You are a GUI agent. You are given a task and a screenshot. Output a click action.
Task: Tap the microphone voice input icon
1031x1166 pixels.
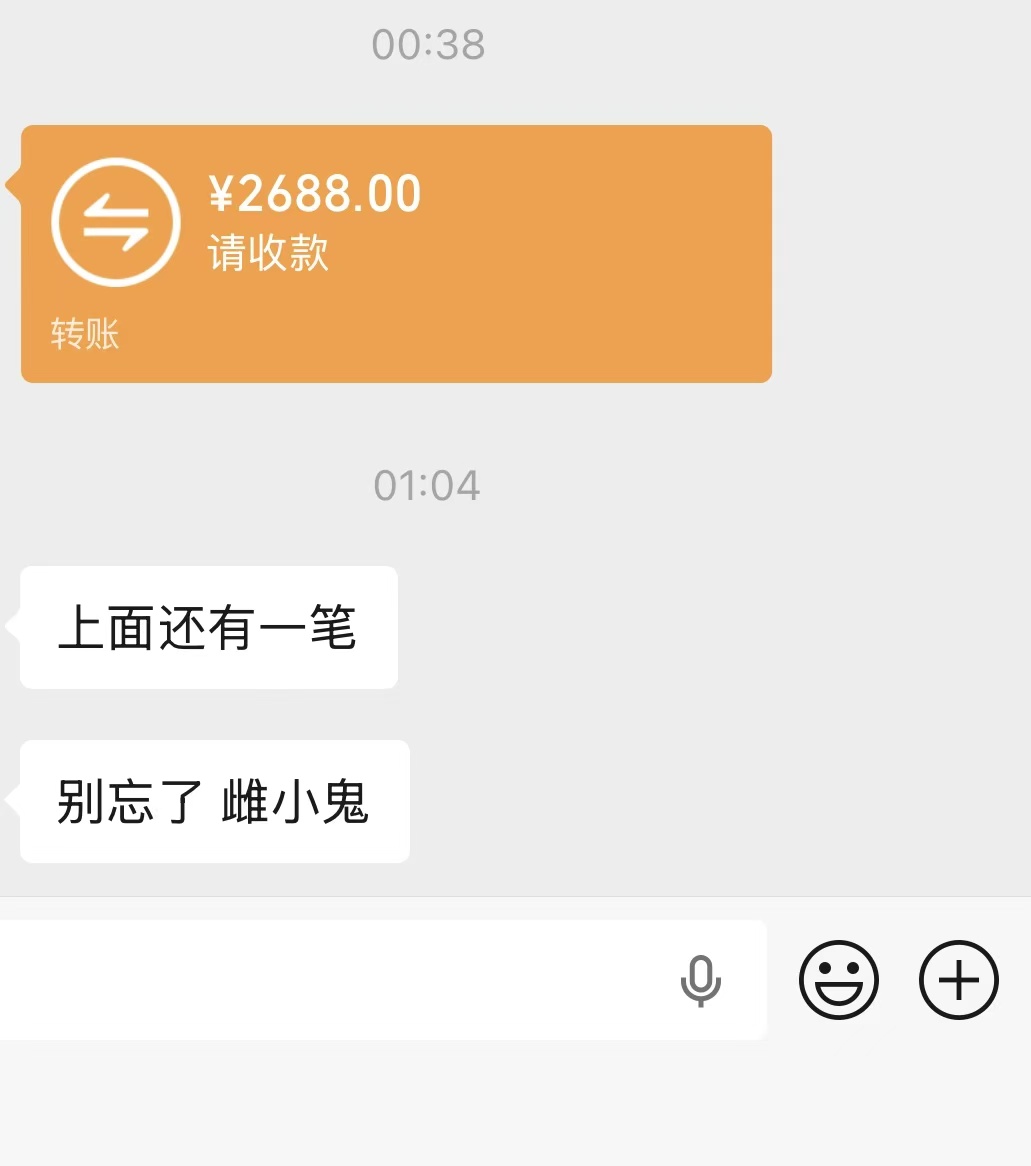coord(701,981)
